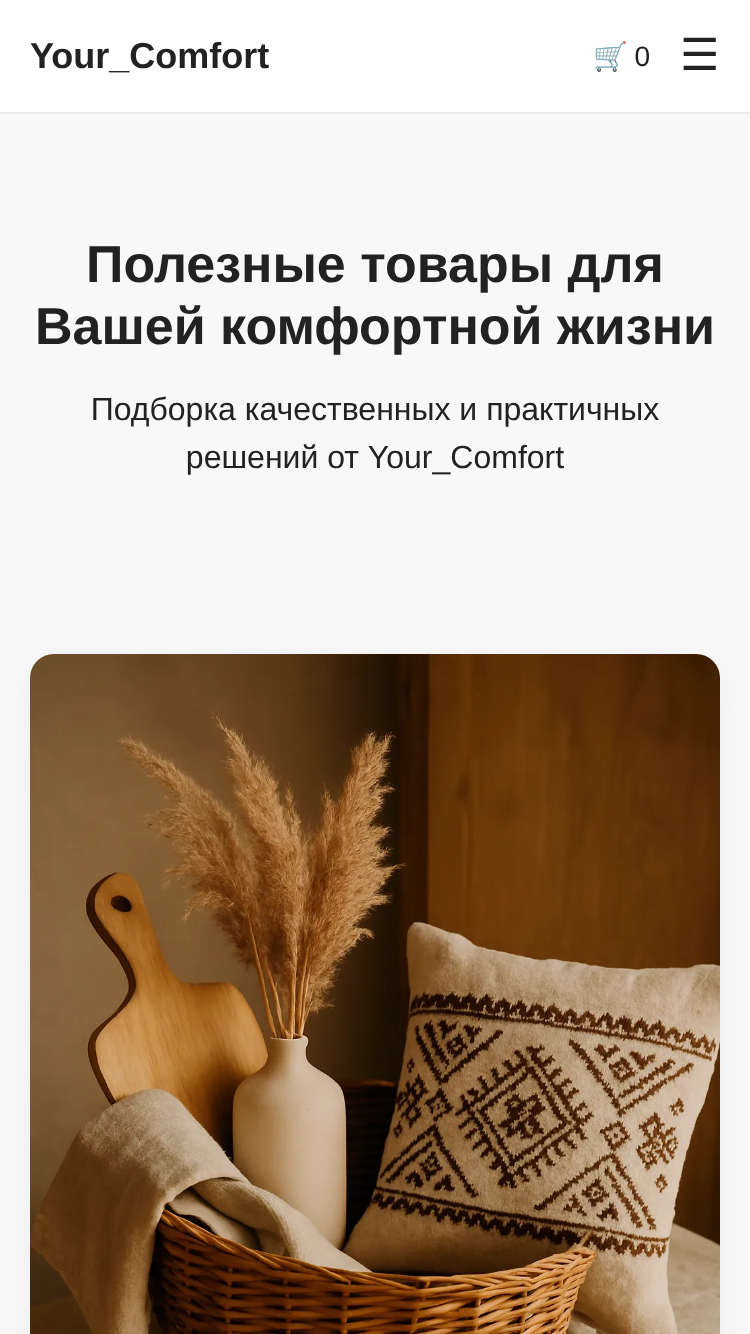Open the shopping cart

coord(622,56)
